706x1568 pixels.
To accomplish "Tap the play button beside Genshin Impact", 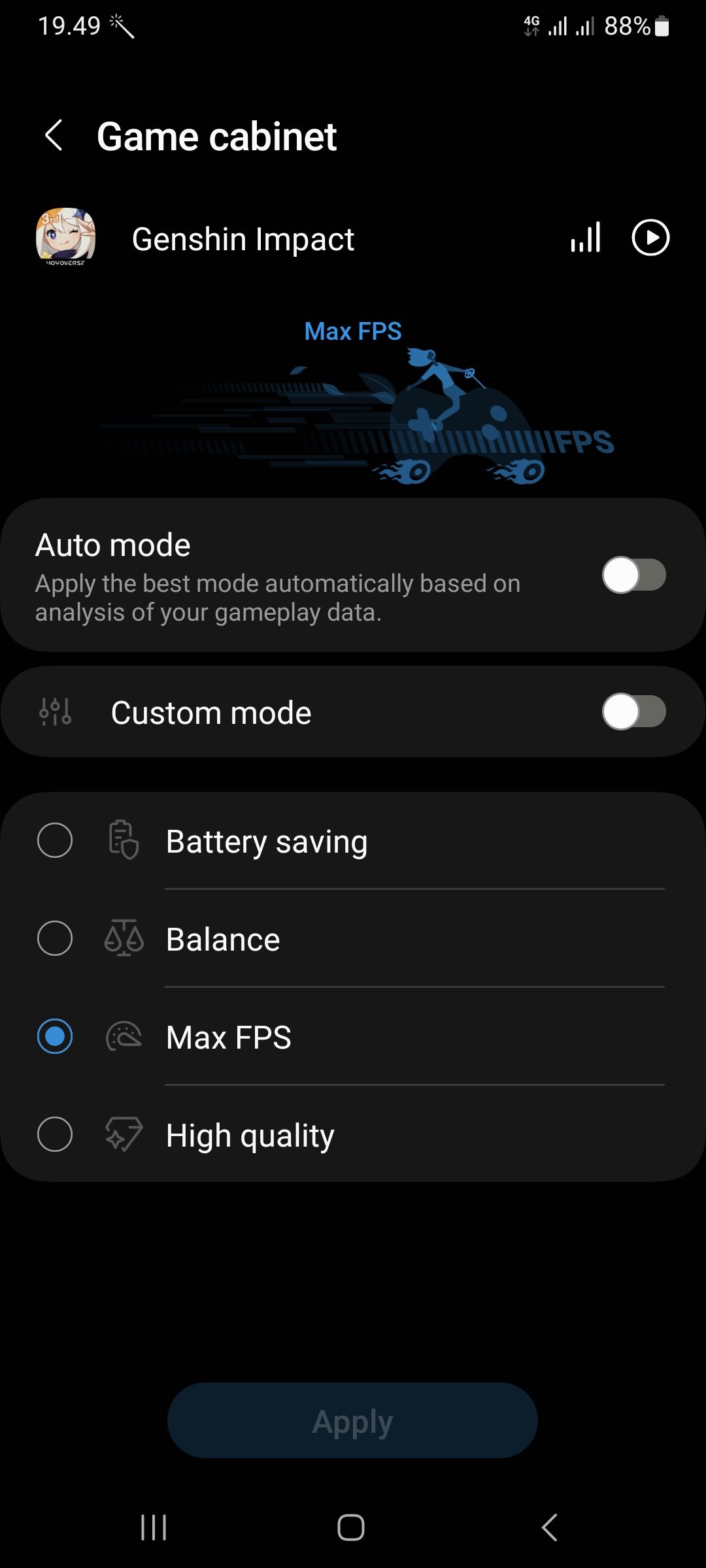I will 651,238.
